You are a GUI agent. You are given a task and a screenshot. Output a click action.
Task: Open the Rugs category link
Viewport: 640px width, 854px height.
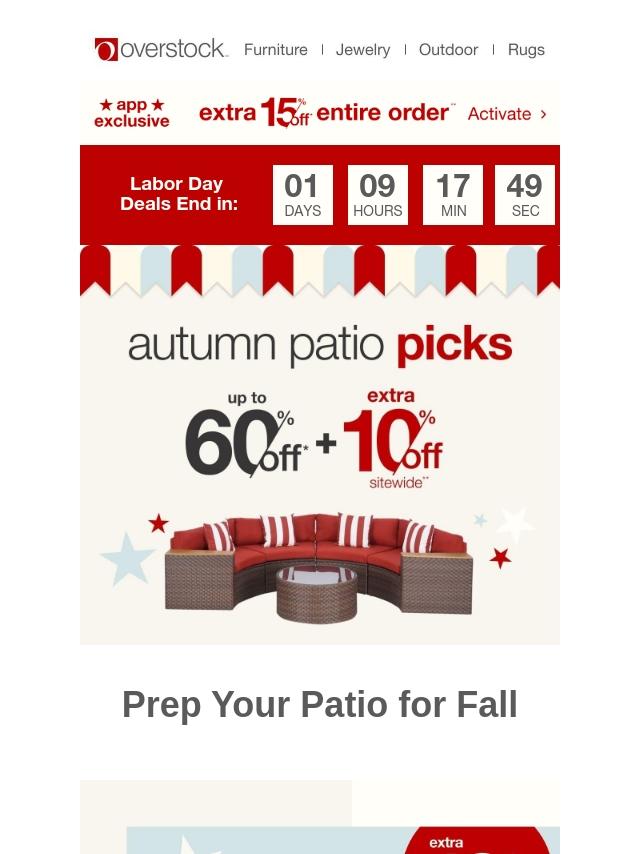526,49
